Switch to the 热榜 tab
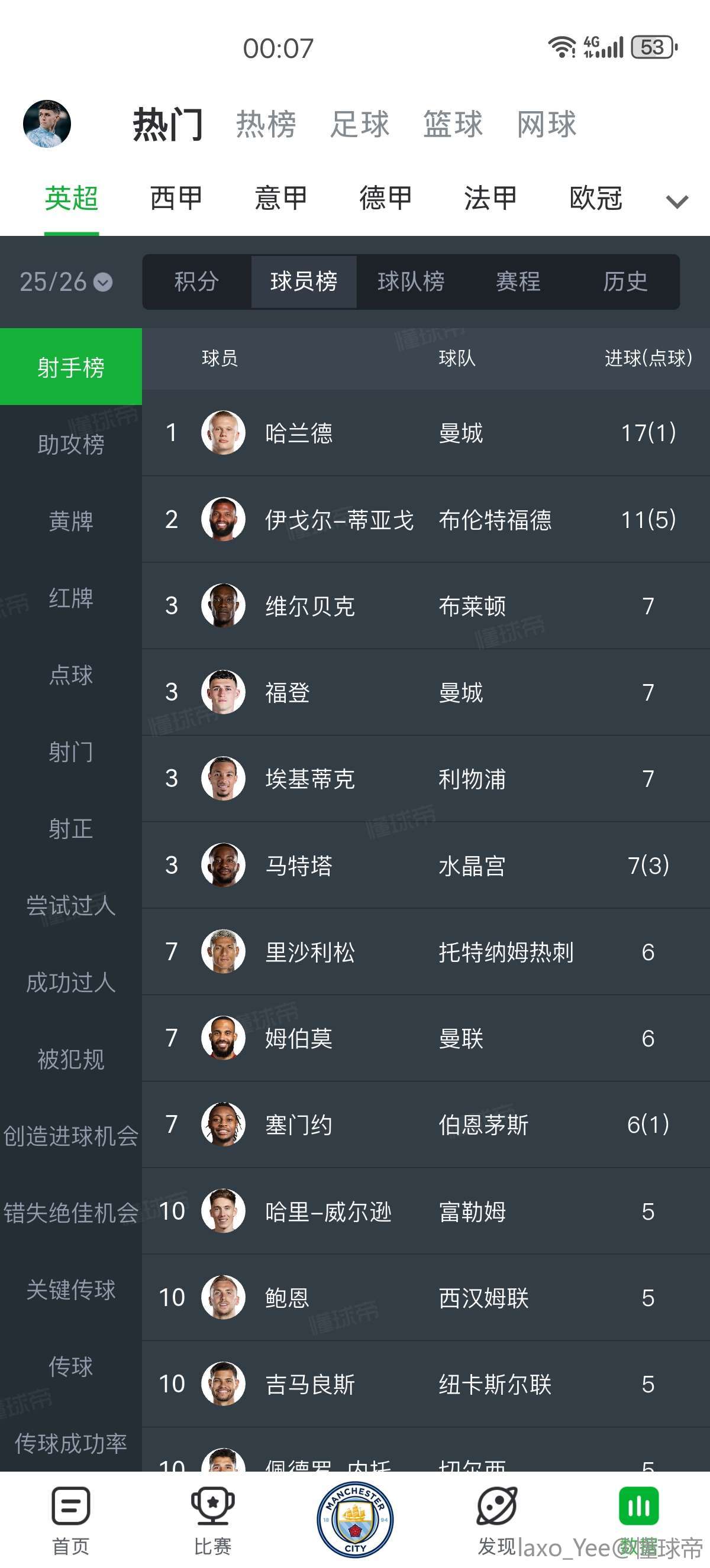The image size is (710, 1568). point(266,125)
